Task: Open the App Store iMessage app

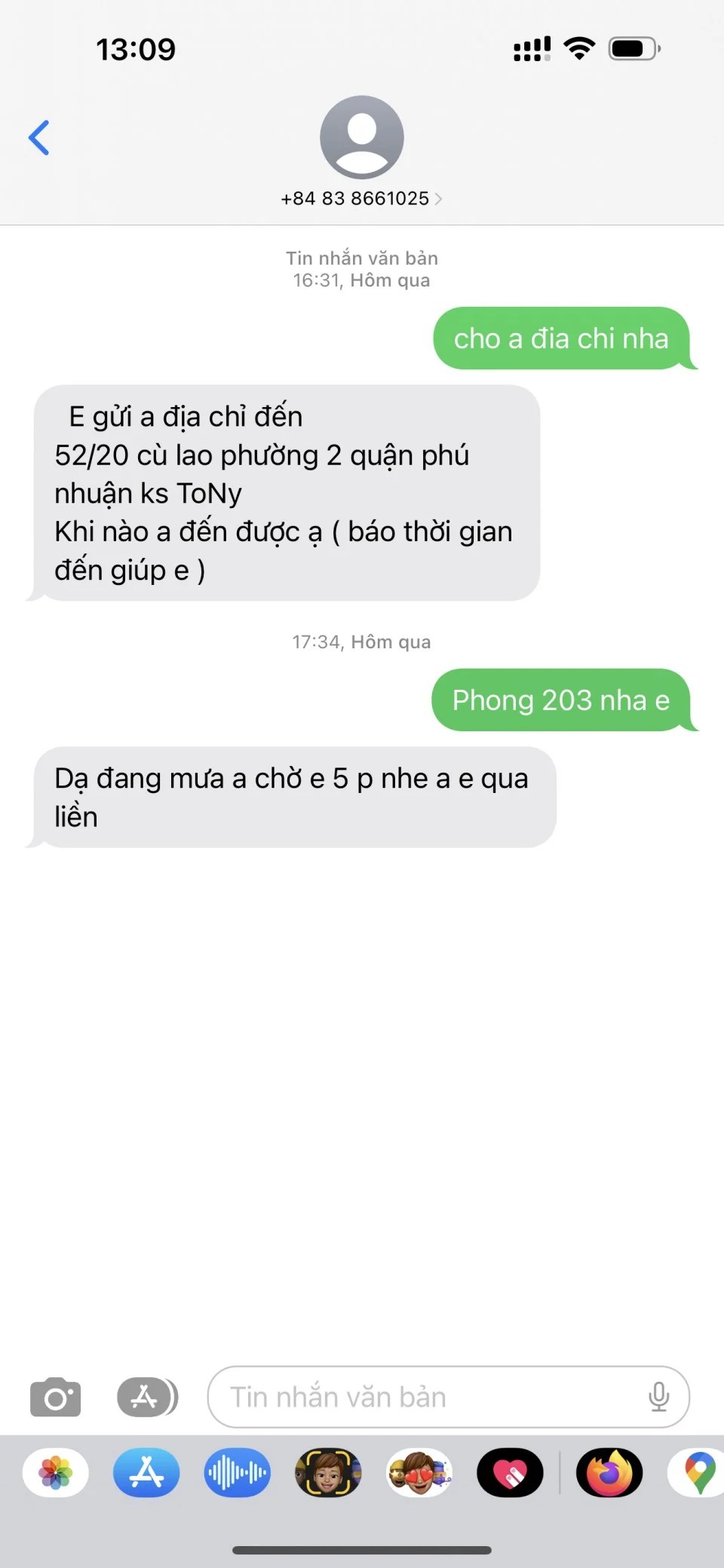Action: 146,1472
